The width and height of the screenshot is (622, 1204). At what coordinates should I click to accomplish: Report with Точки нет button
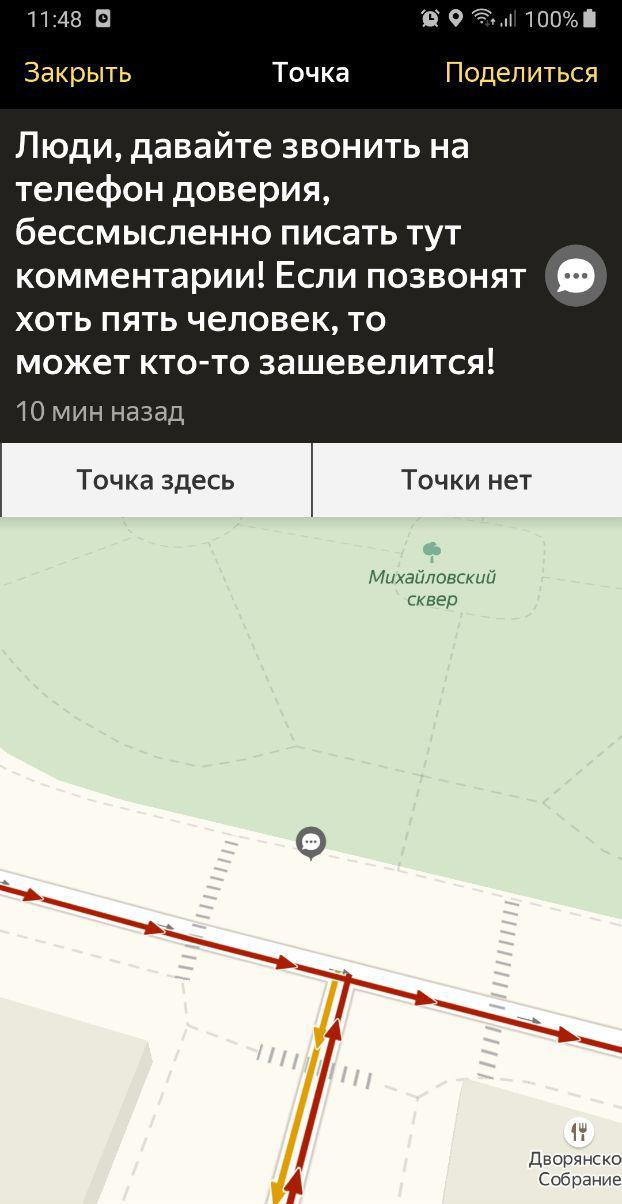coord(467,480)
